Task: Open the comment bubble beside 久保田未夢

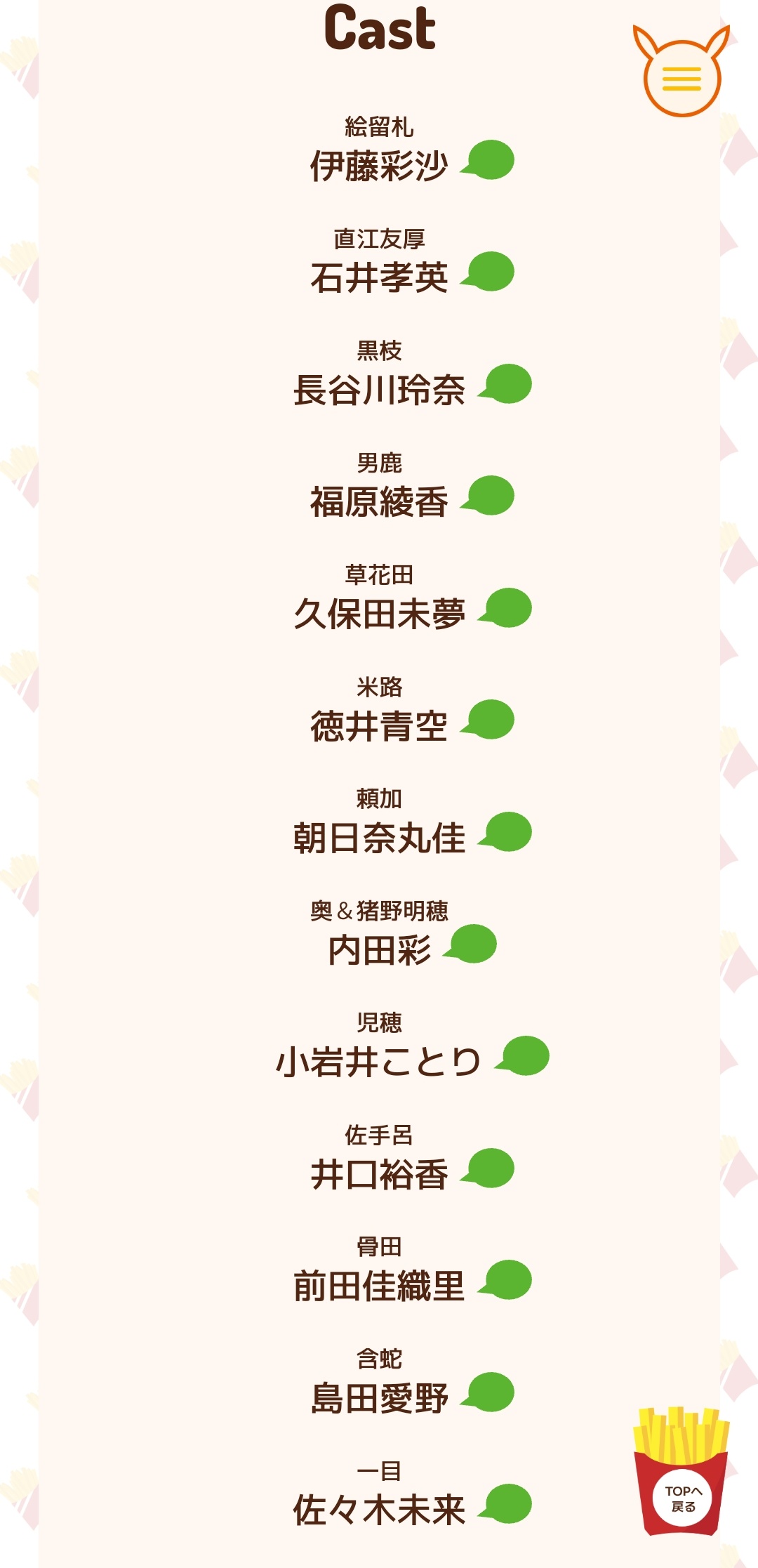Action: click(507, 608)
